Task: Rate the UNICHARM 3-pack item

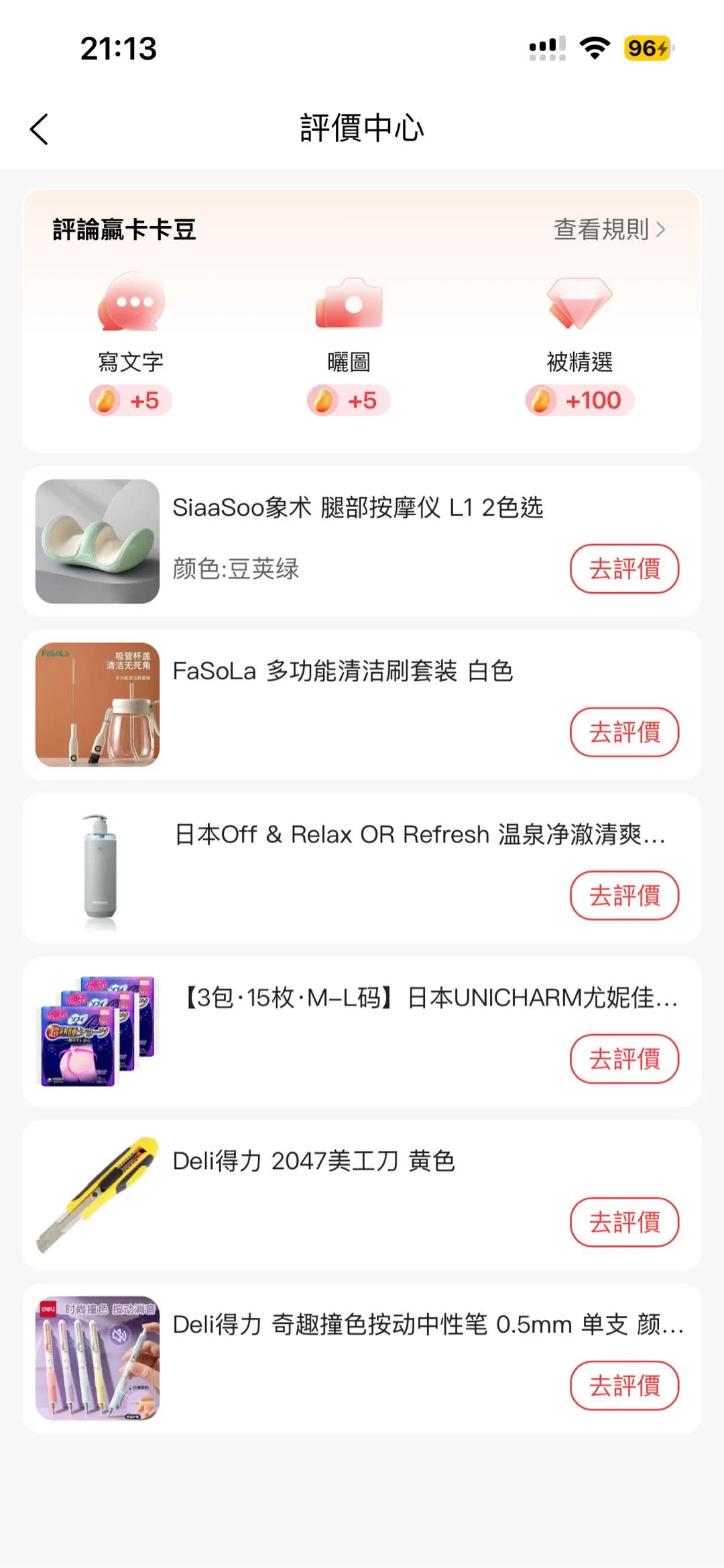Action: [624, 1059]
